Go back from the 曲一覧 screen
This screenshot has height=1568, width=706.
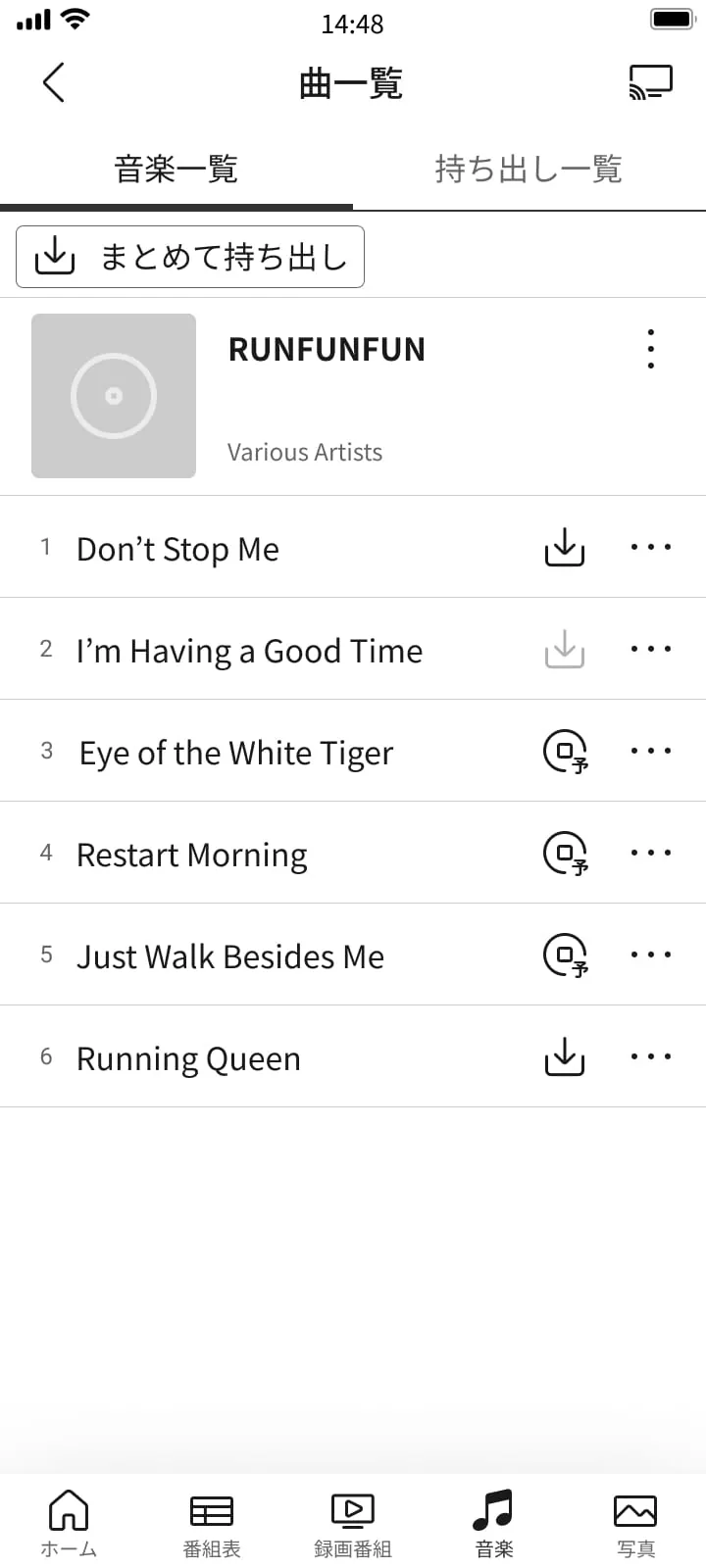point(54,82)
